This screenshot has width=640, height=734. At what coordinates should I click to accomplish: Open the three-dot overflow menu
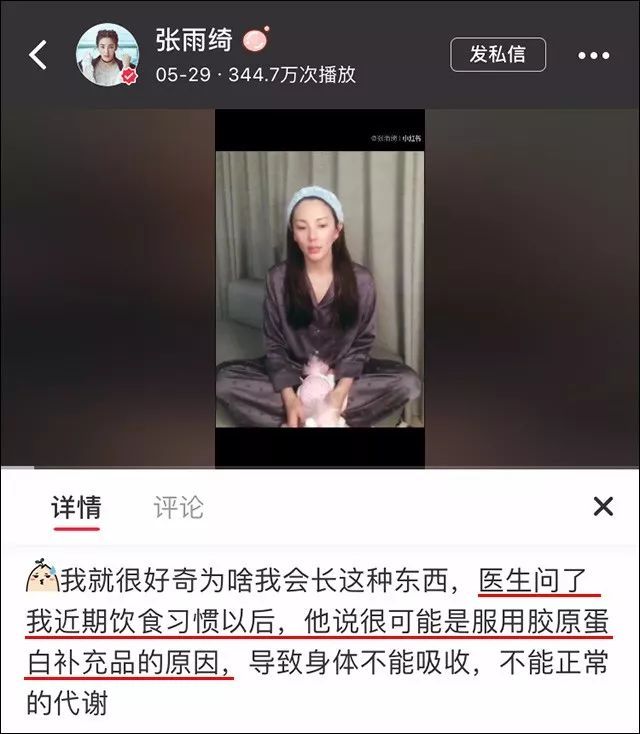[x=594, y=56]
